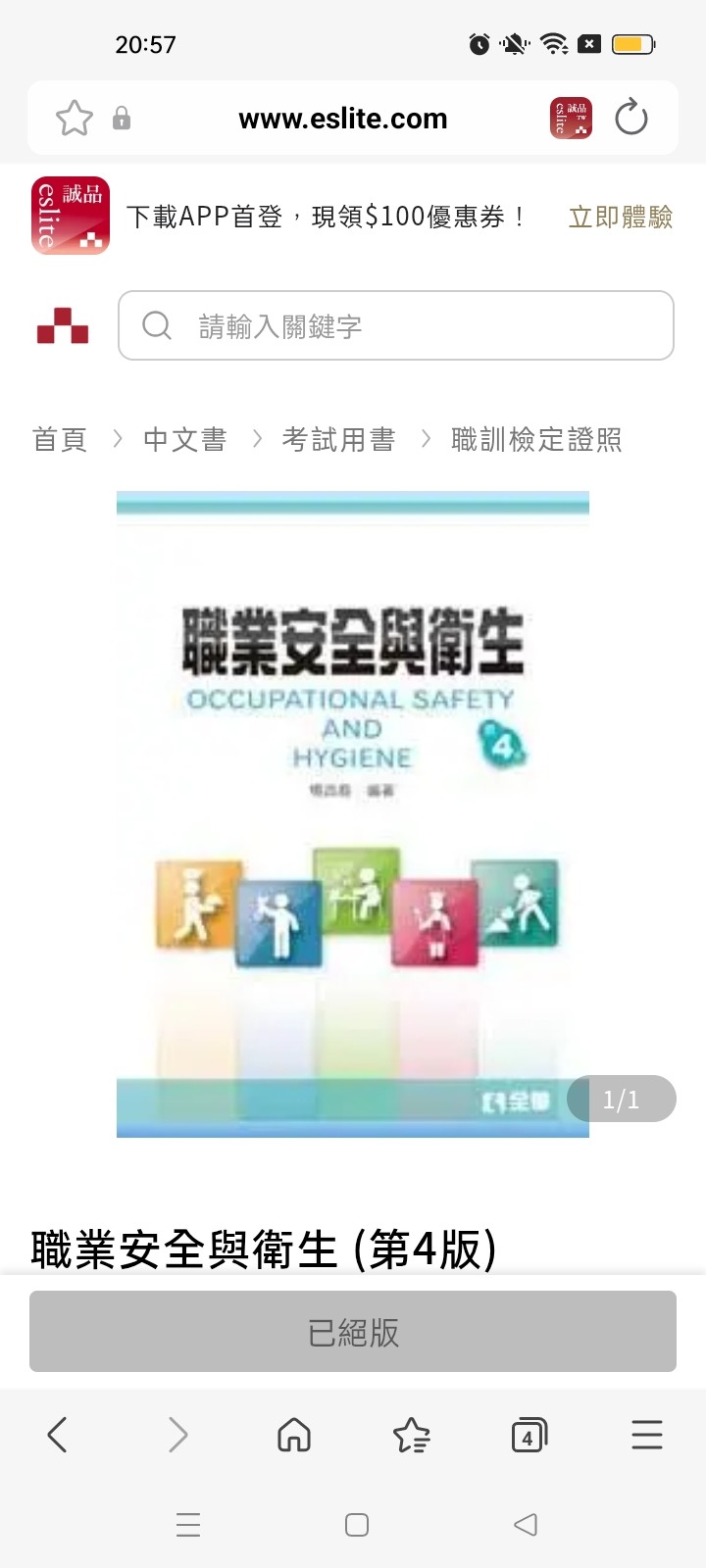Image resolution: width=706 pixels, height=1568 pixels.
Task: Open the eslite app shortcut in address bar
Action: pos(571,119)
